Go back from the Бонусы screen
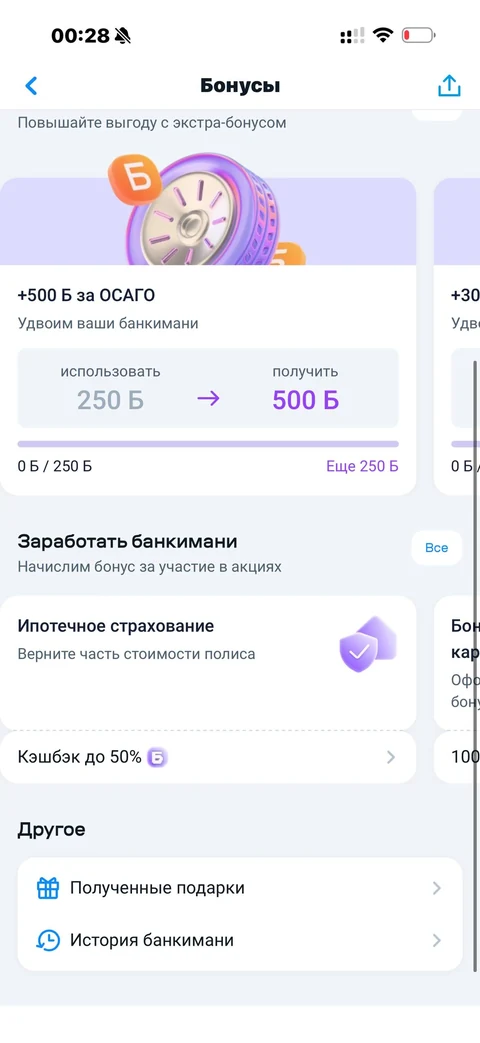The image size is (480, 1043). tap(31, 86)
